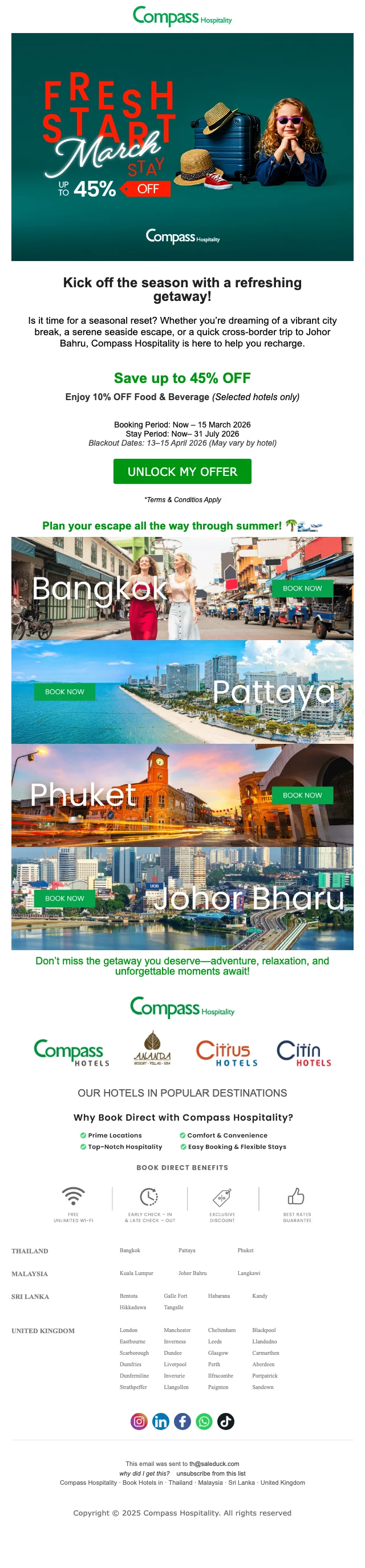Select London under United Kingdom

click(x=128, y=1330)
